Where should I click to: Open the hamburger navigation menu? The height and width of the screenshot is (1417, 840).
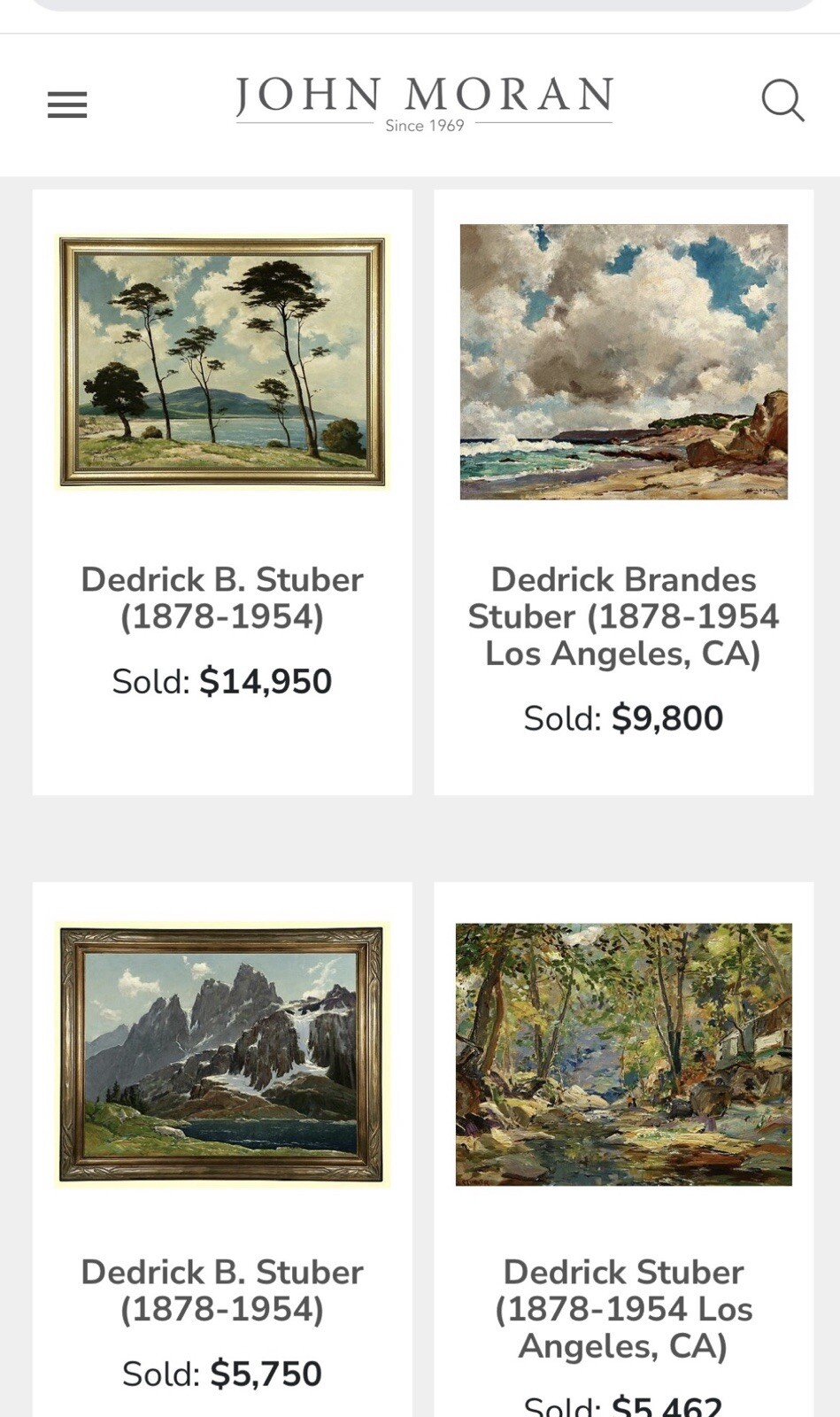point(66,105)
